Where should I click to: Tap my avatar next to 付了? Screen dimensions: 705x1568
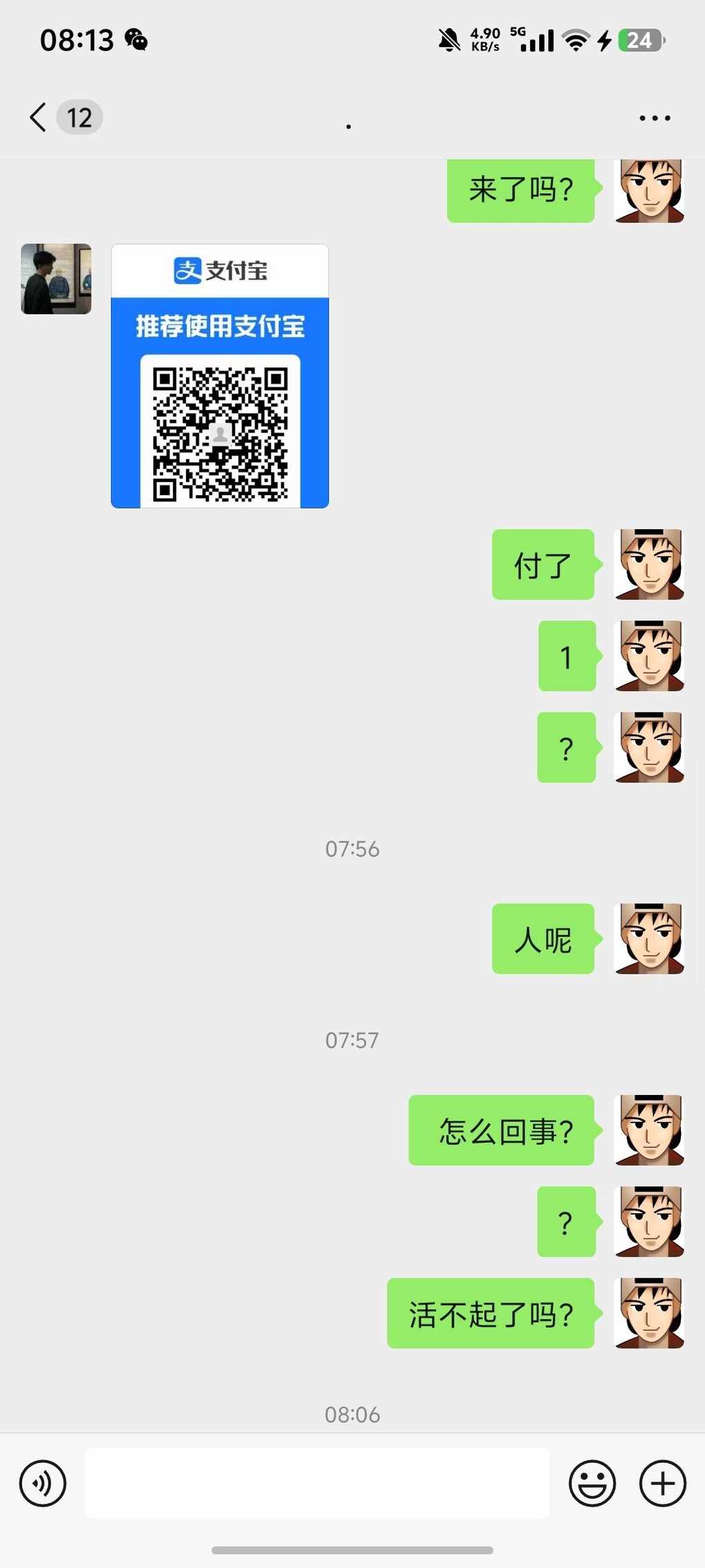click(648, 564)
